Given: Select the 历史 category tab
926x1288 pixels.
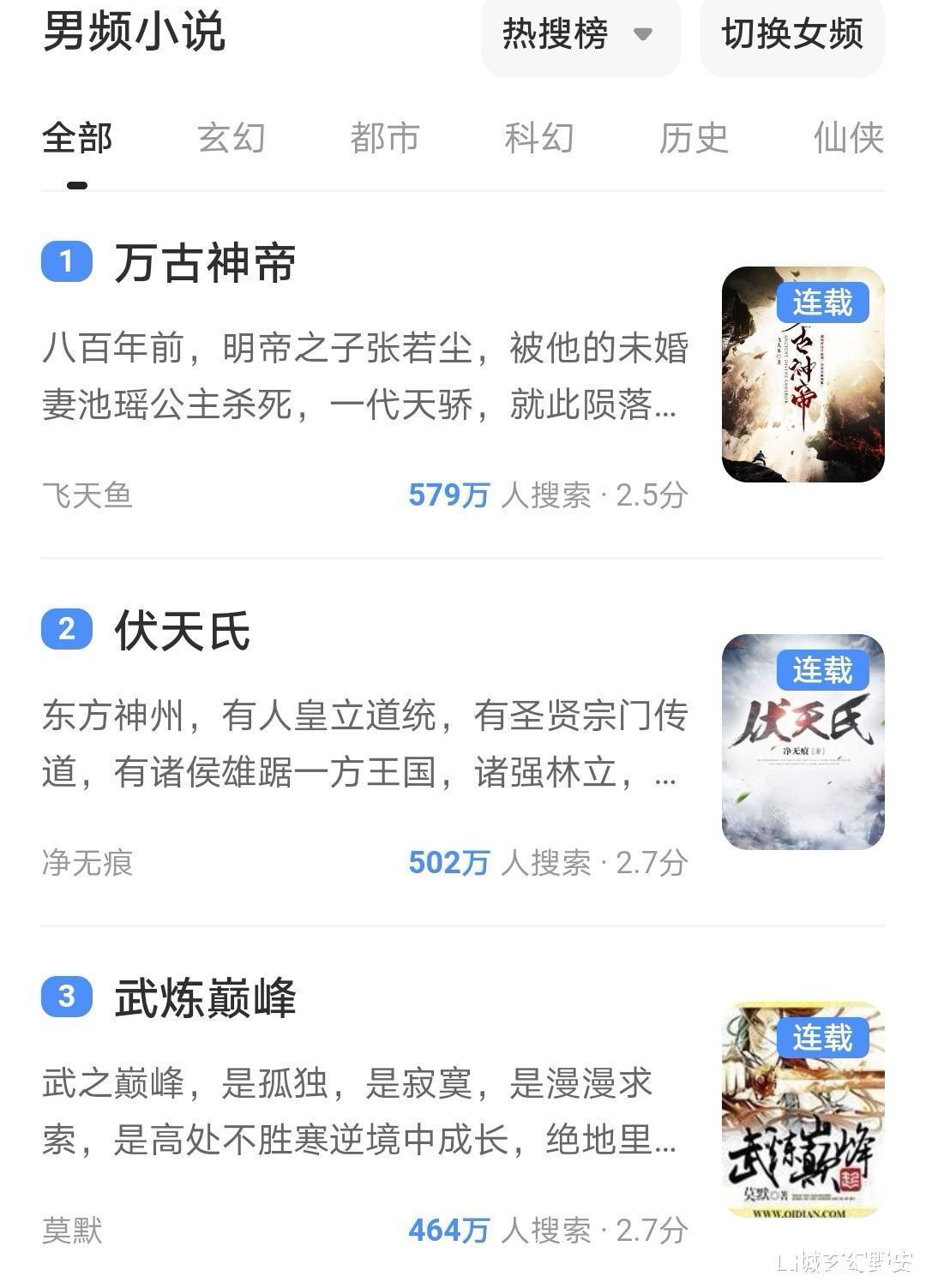Looking at the screenshot, I should click(x=694, y=137).
